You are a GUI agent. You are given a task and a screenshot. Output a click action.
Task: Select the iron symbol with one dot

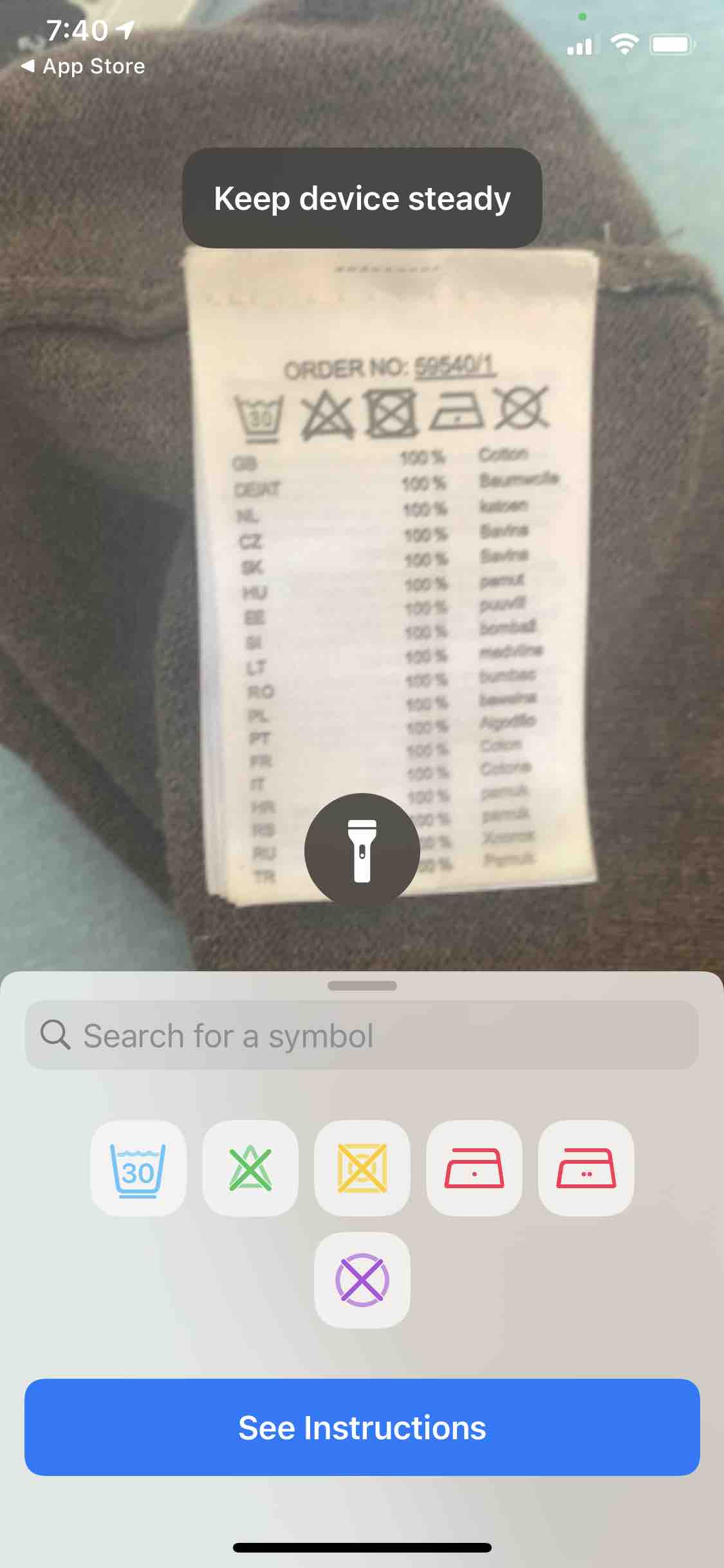(474, 1168)
